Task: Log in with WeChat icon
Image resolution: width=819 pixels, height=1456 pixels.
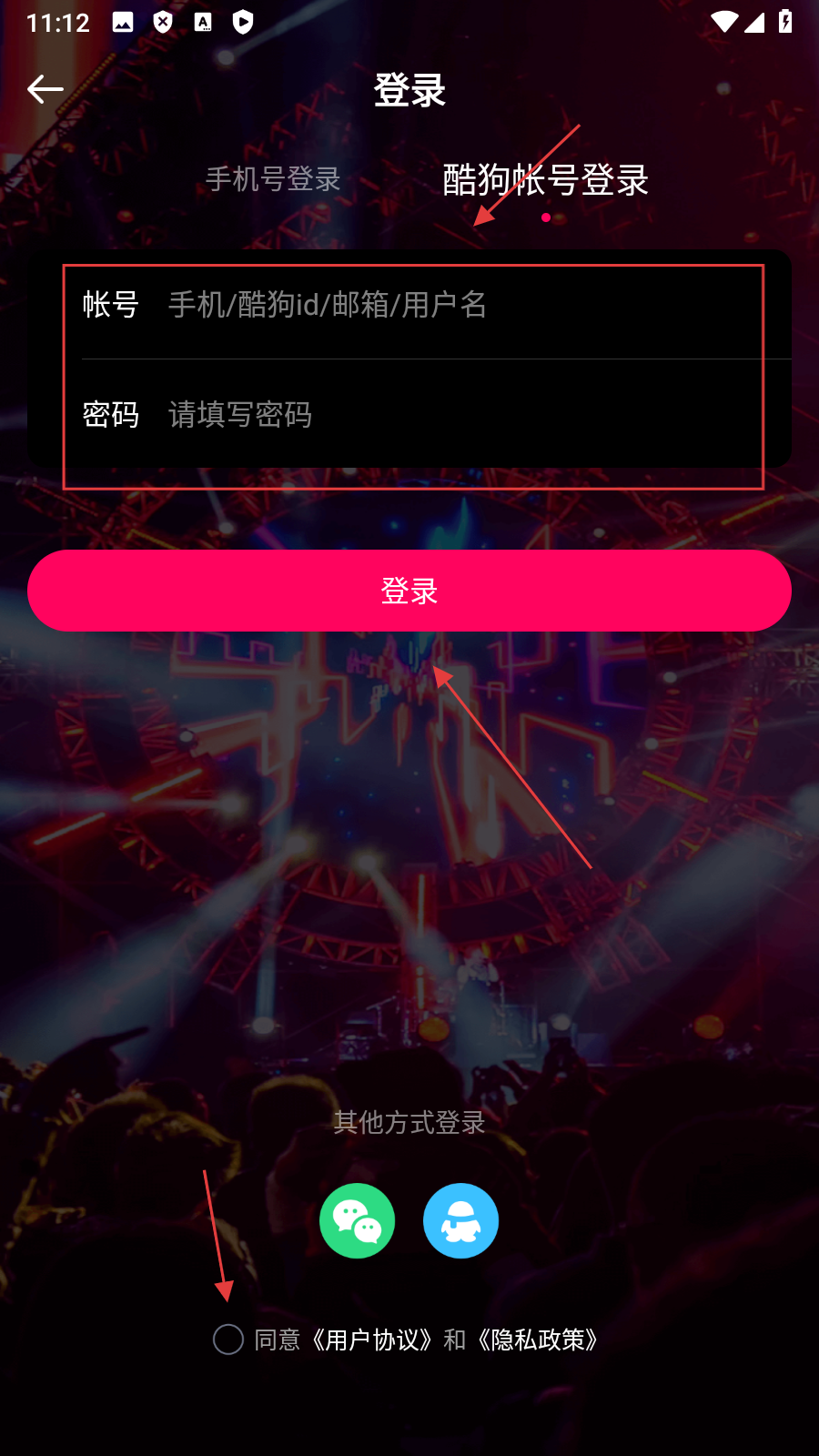Action: click(357, 1221)
